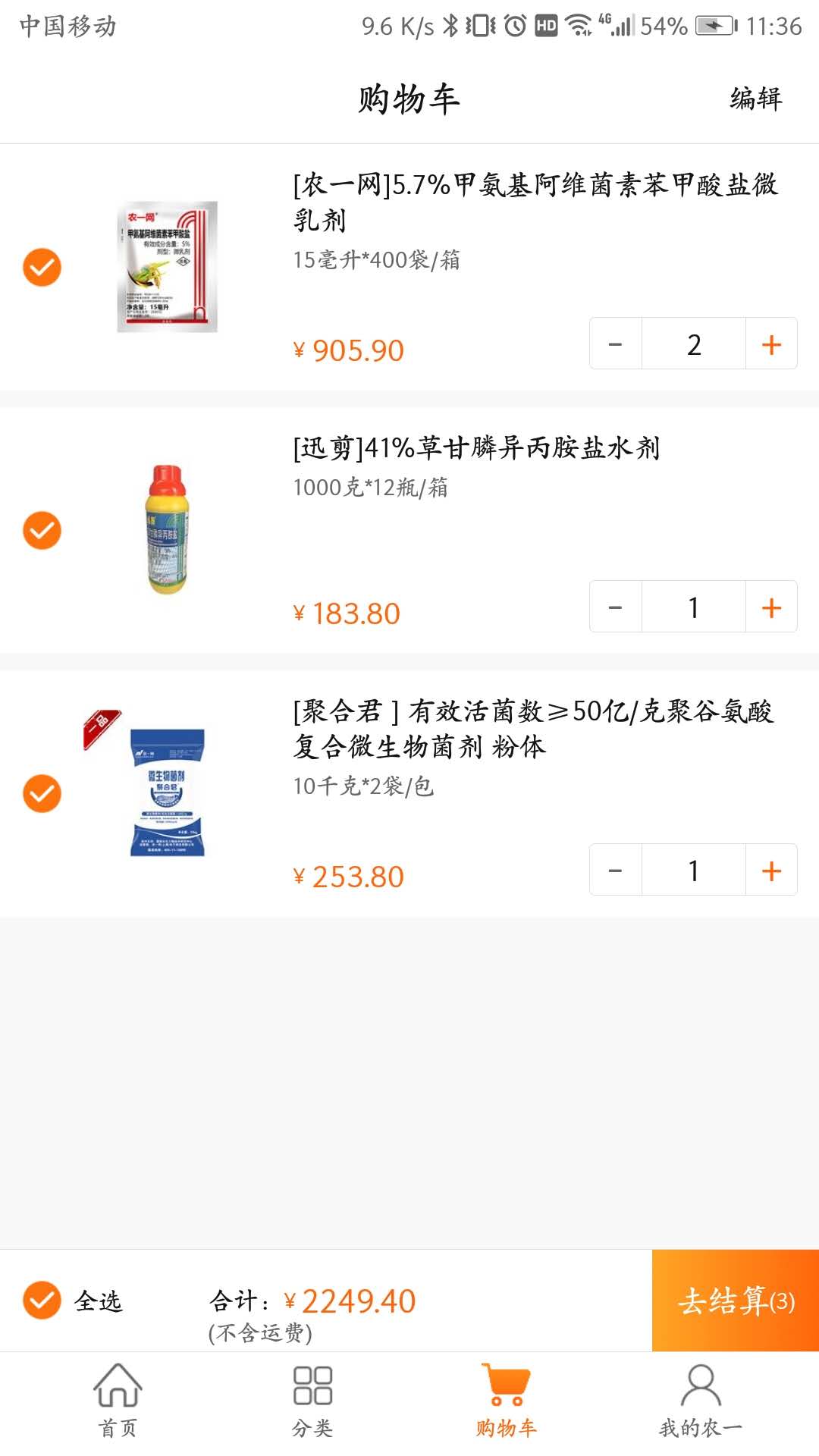Tap 编辑 to edit the cart

755,99
